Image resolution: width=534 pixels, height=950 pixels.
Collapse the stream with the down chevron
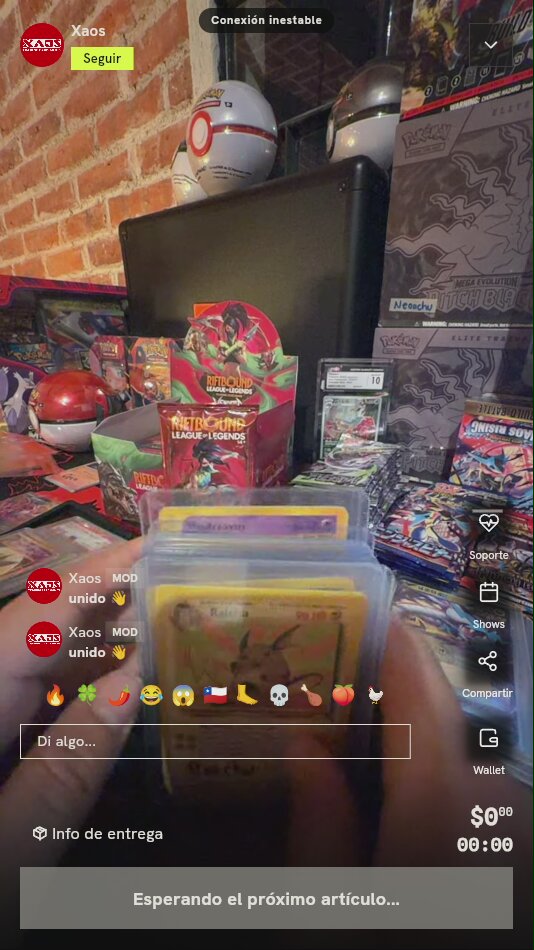point(490,45)
